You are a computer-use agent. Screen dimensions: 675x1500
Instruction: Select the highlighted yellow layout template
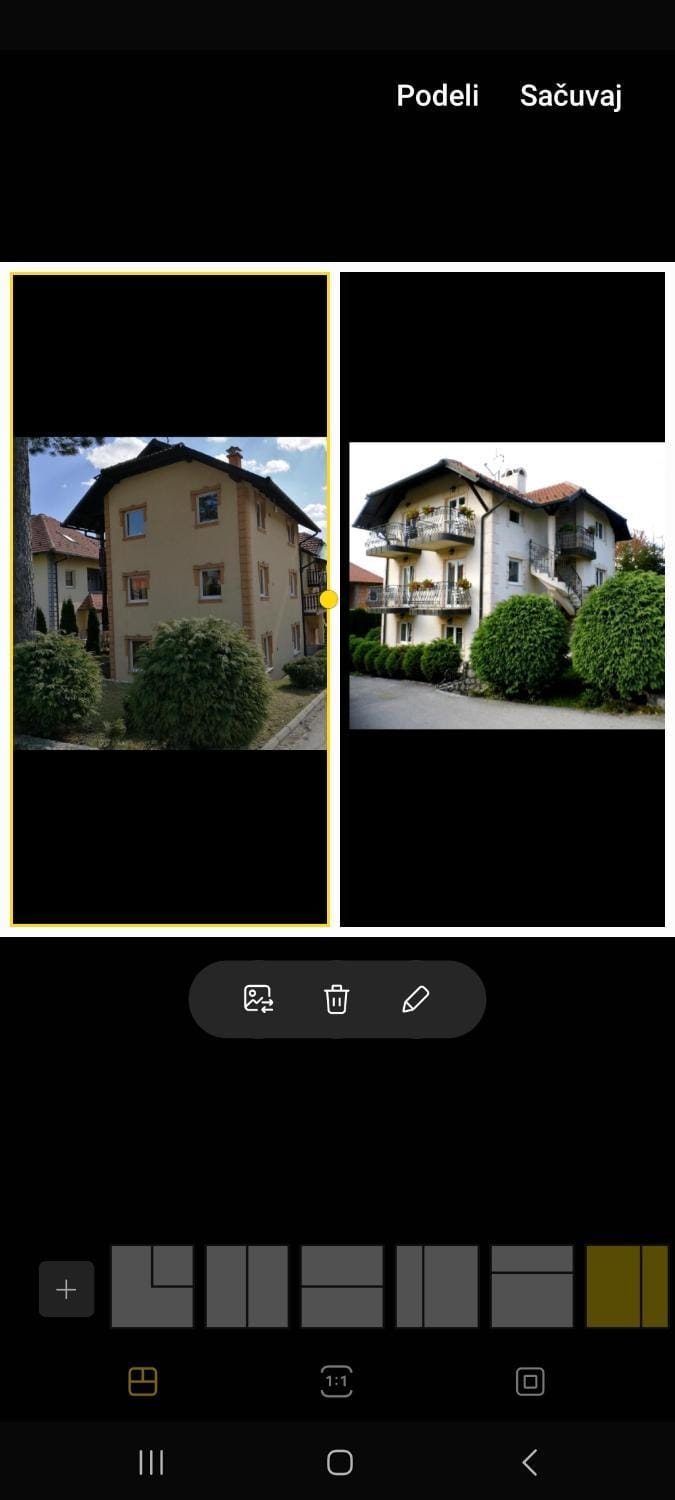627,1286
